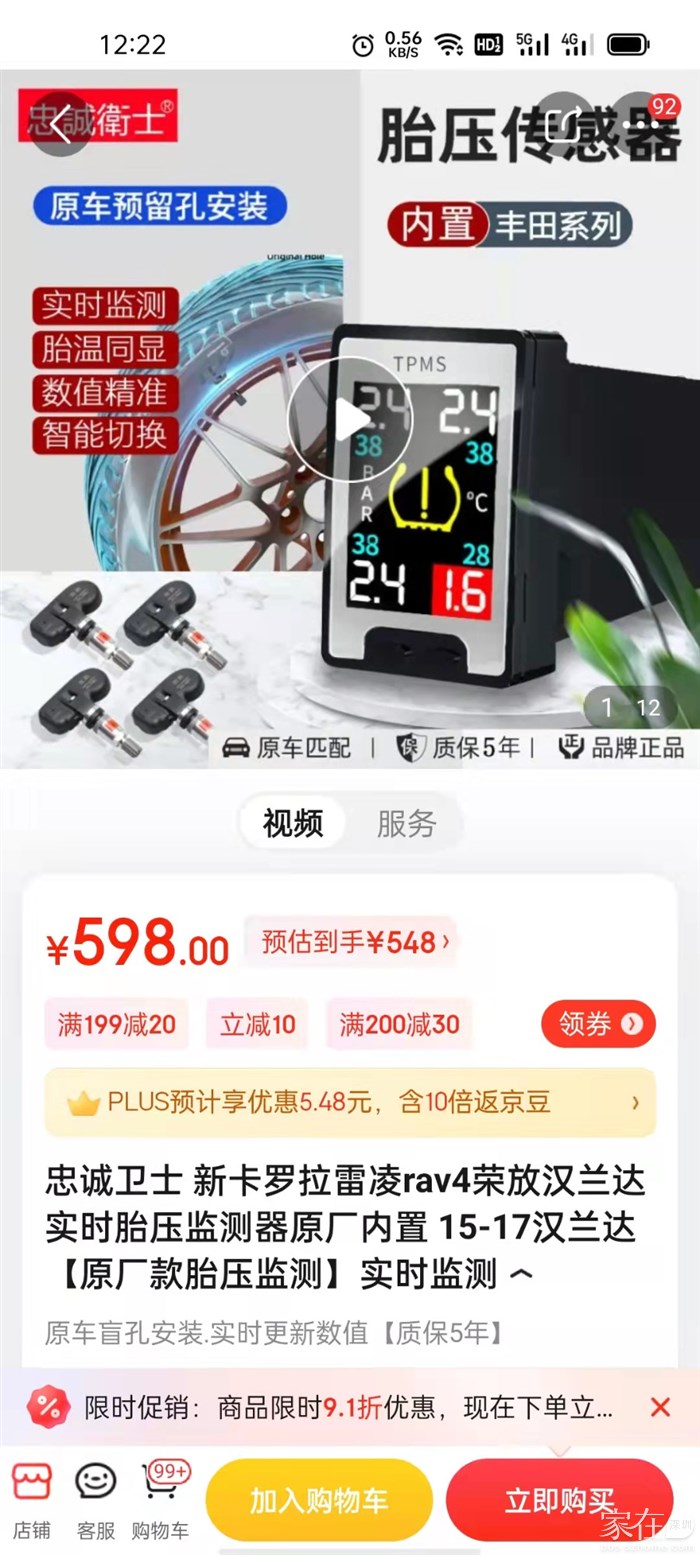Go back using the top arrow
This screenshot has height=1555, width=700.
click(x=63, y=124)
